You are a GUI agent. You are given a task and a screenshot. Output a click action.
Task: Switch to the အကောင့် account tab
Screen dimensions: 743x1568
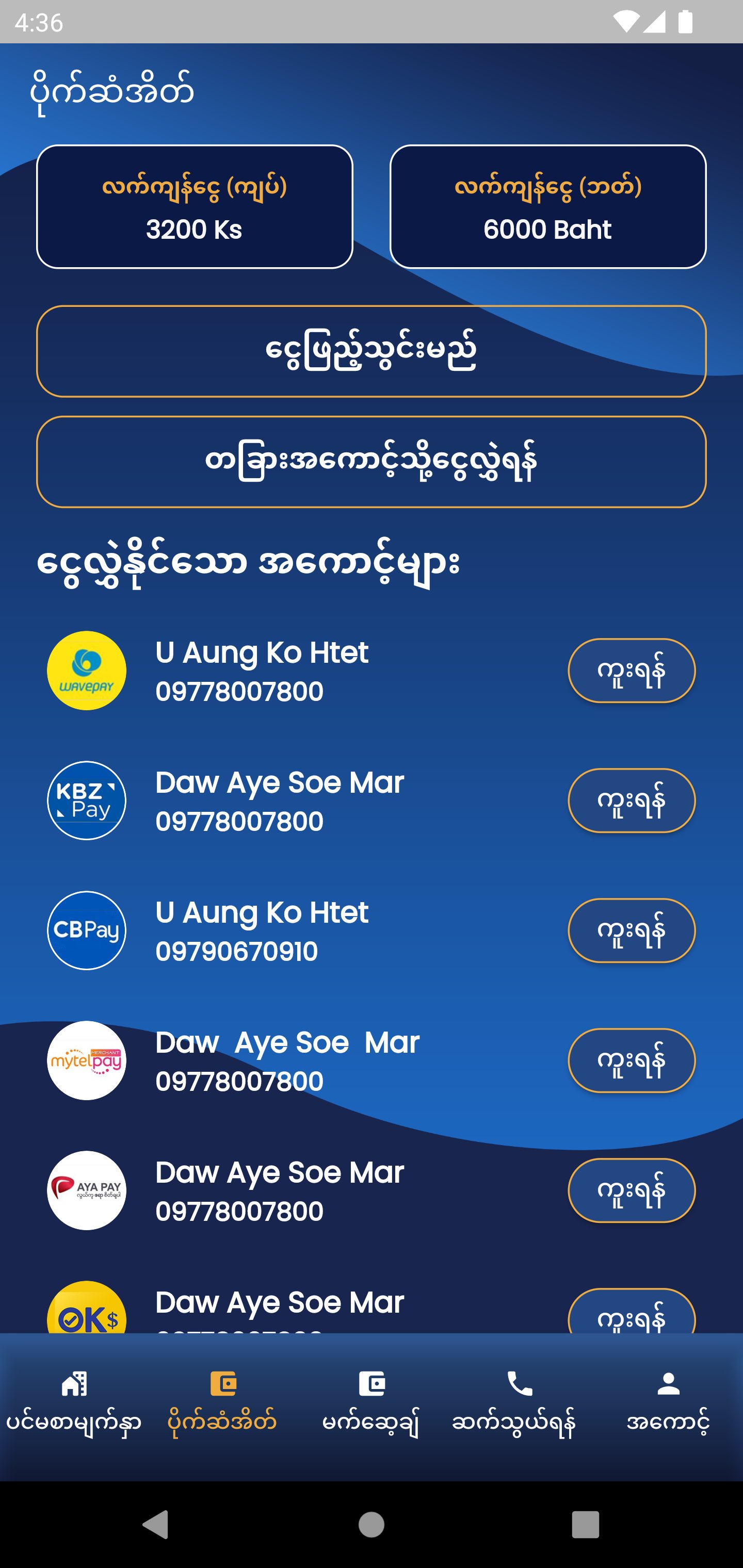(x=668, y=1402)
